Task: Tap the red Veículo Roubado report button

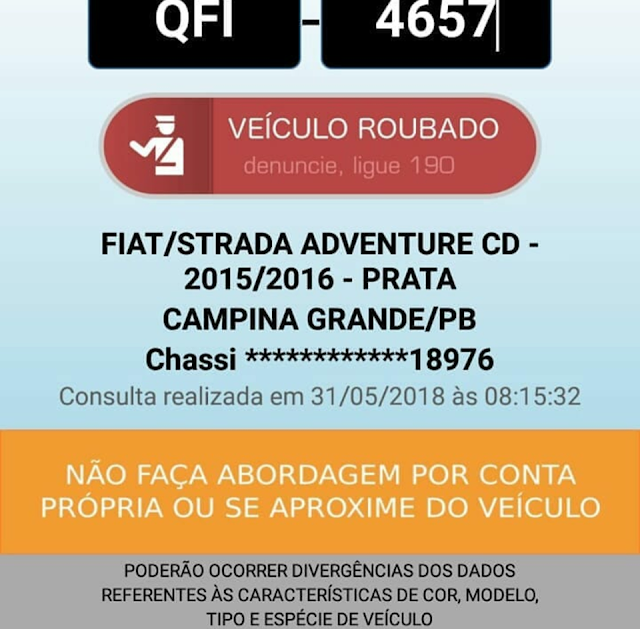Action: click(319, 146)
